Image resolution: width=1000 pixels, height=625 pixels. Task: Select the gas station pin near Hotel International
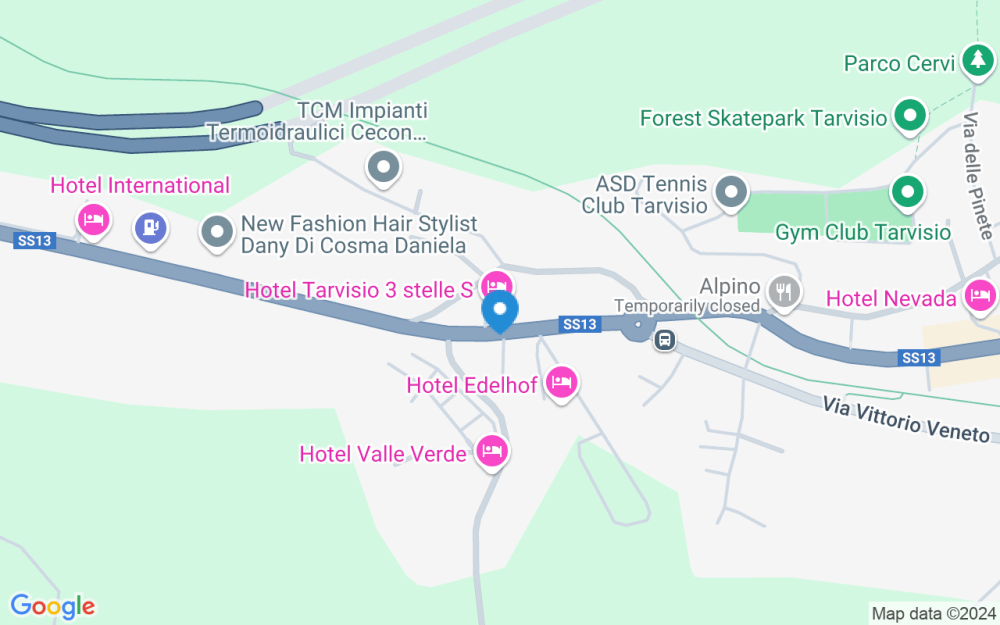(150, 228)
